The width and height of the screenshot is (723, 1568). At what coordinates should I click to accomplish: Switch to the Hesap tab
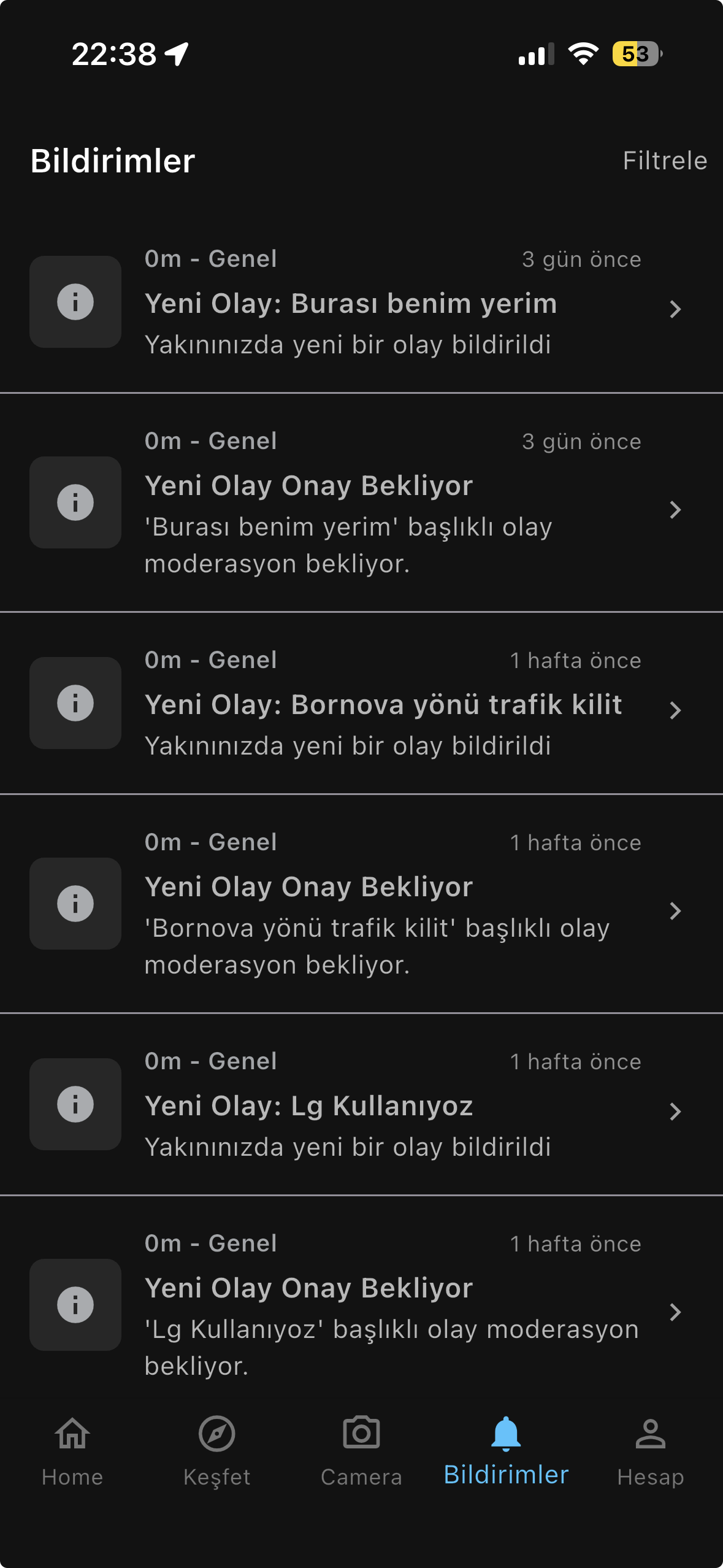tap(650, 1451)
